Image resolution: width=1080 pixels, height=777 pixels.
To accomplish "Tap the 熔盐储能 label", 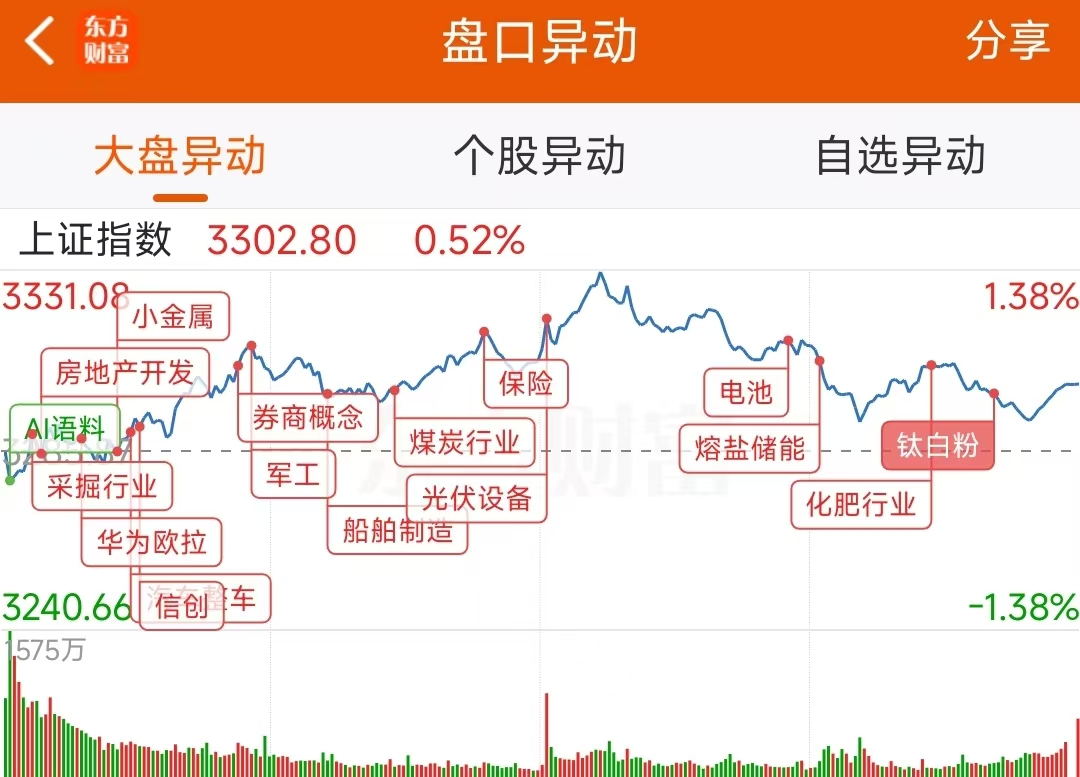I will point(749,448).
